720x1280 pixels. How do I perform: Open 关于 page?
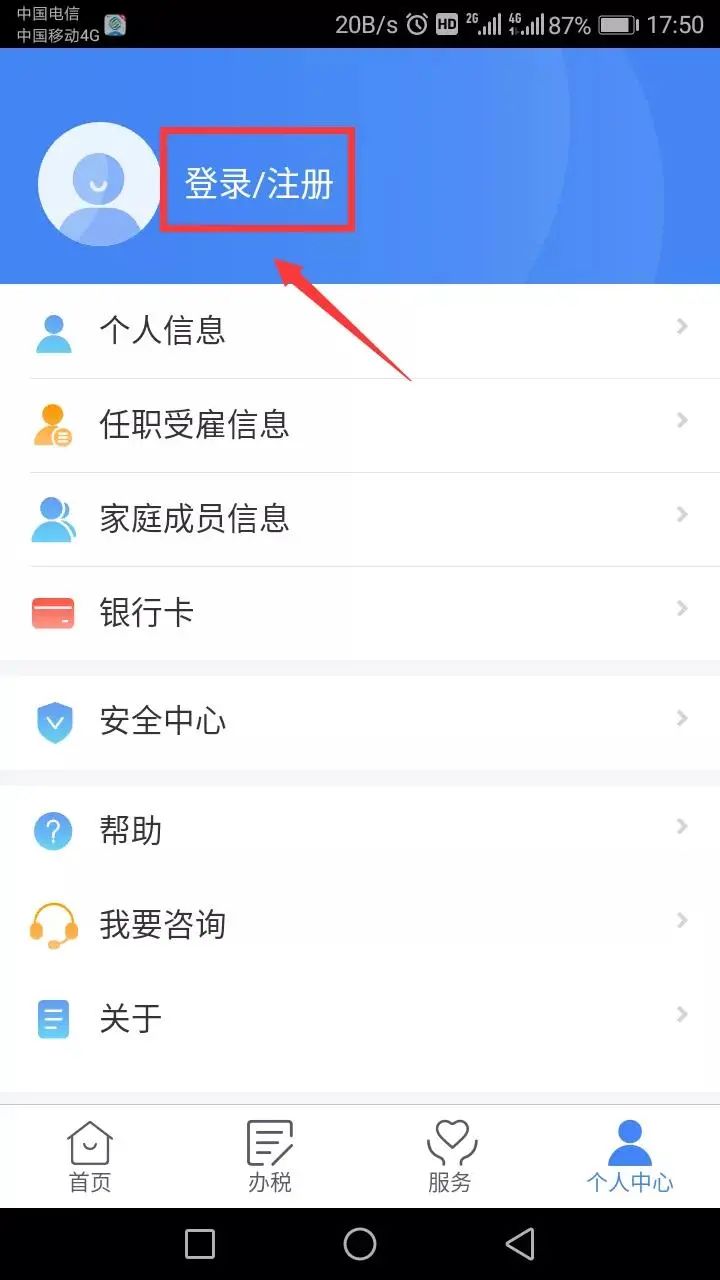360,1019
